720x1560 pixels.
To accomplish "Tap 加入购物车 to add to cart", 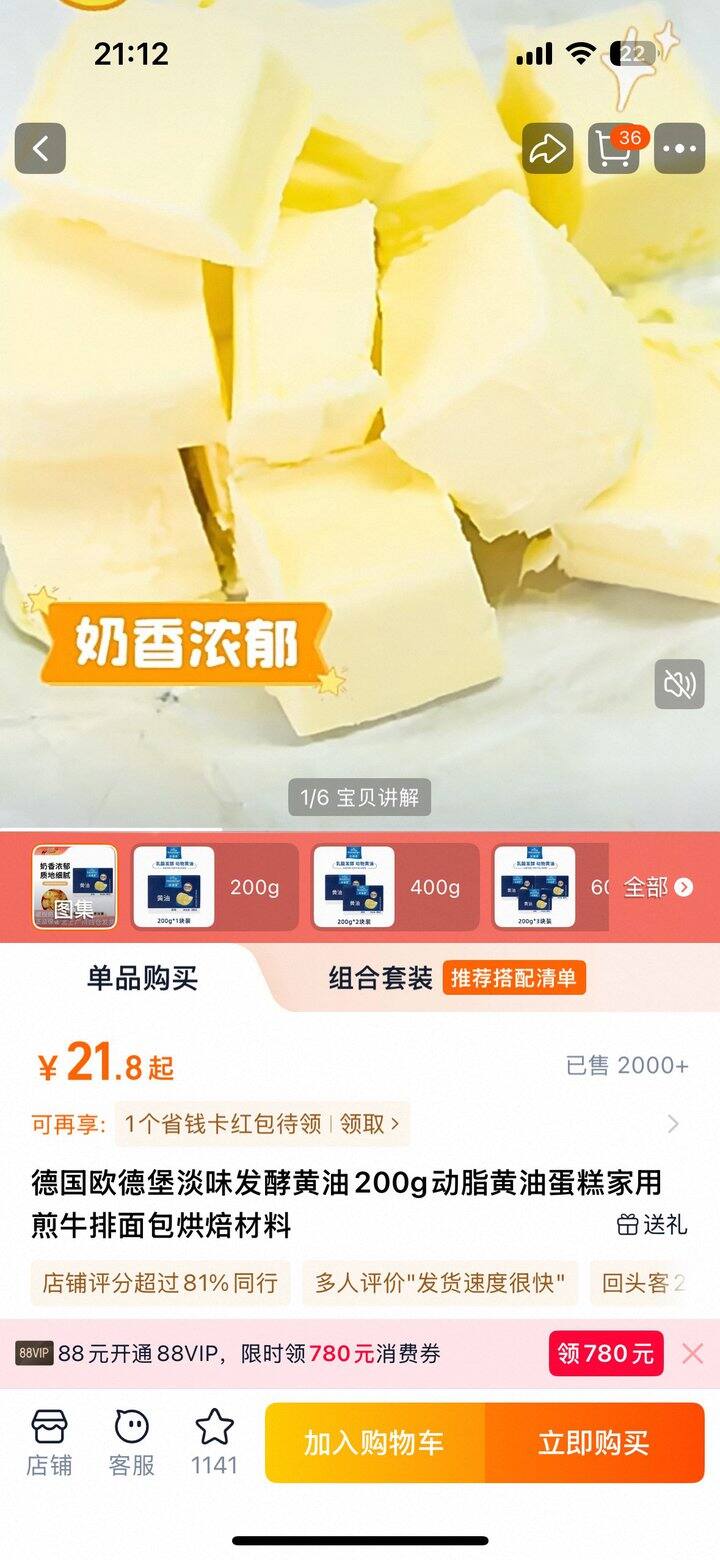I will (374, 1443).
